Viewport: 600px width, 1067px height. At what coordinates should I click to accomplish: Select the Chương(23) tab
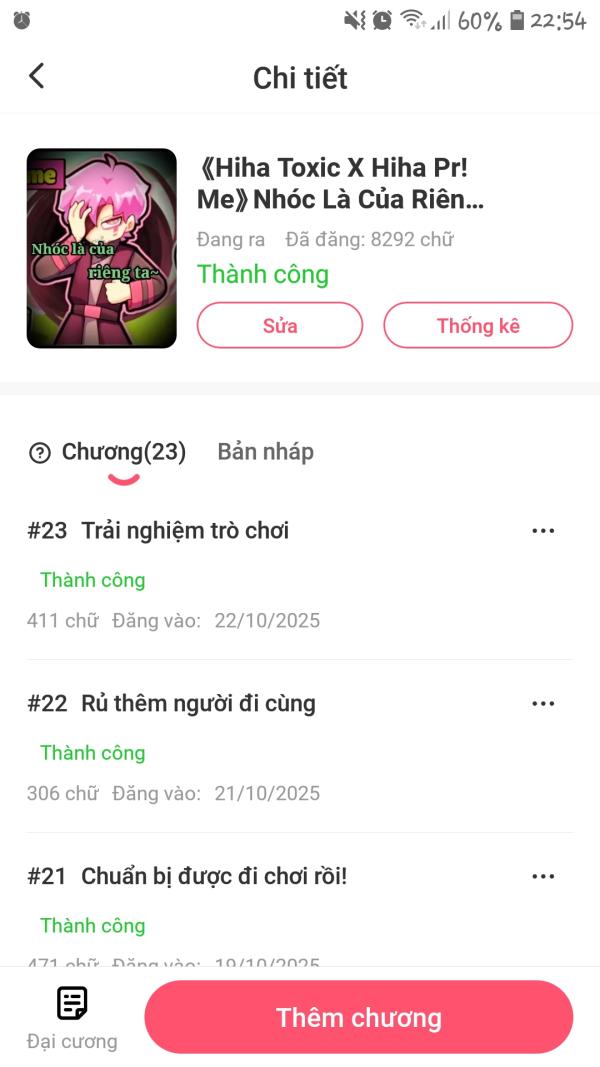[x=124, y=452]
